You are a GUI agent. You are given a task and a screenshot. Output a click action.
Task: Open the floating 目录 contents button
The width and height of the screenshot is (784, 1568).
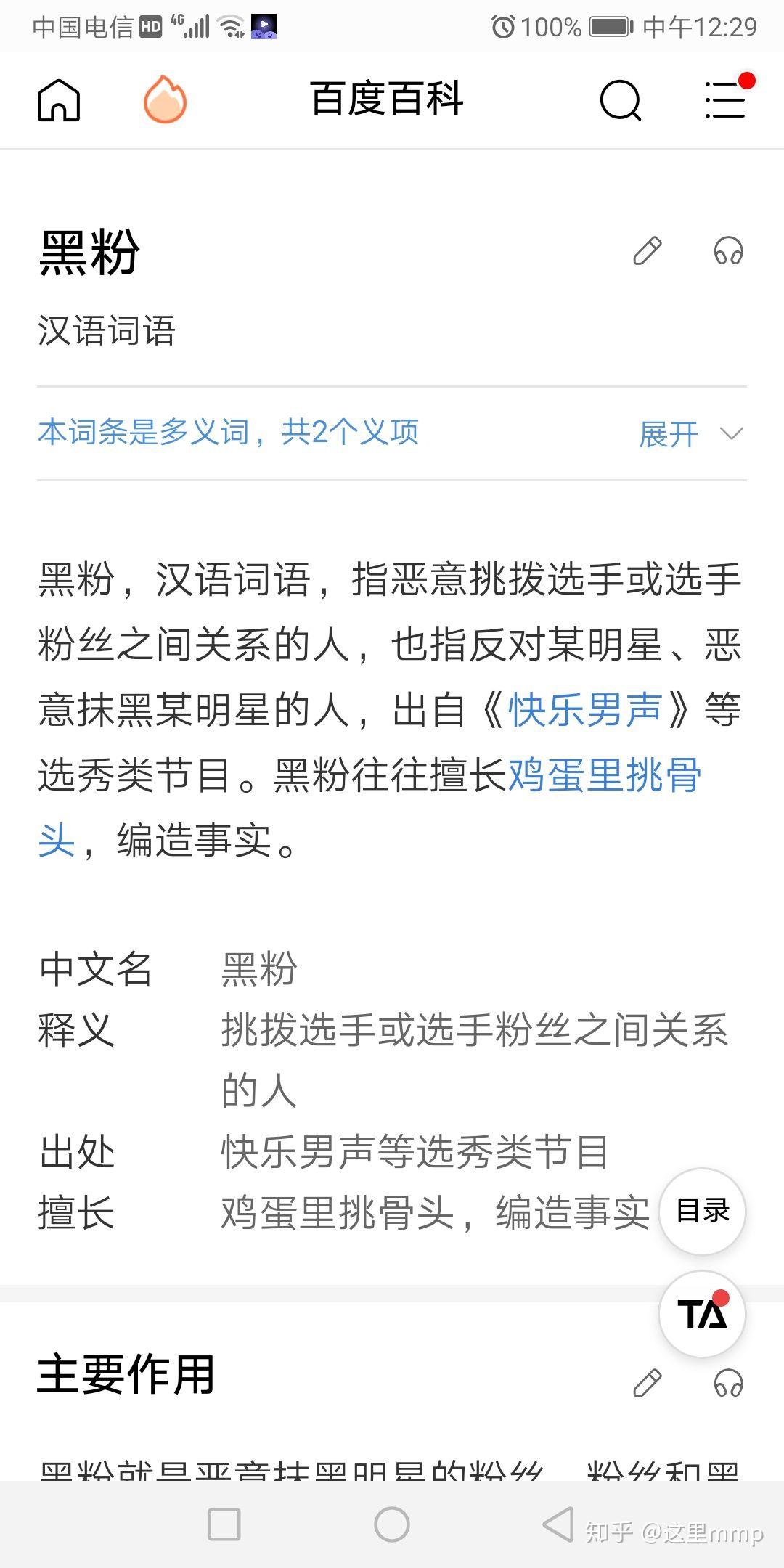(702, 1211)
